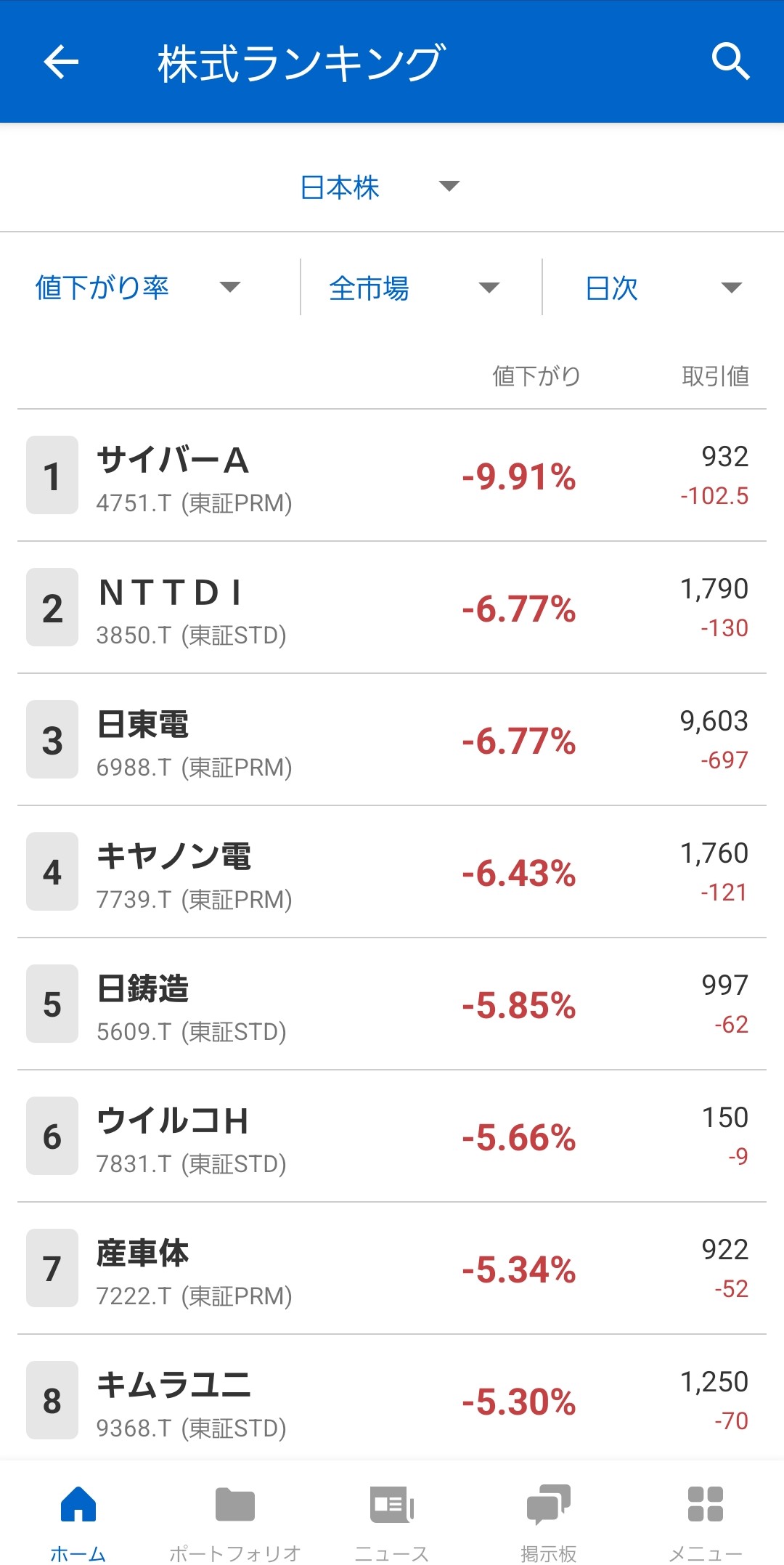The image size is (784, 1565).
Task: Open 産車体 stock details
Action: coord(392,1269)
